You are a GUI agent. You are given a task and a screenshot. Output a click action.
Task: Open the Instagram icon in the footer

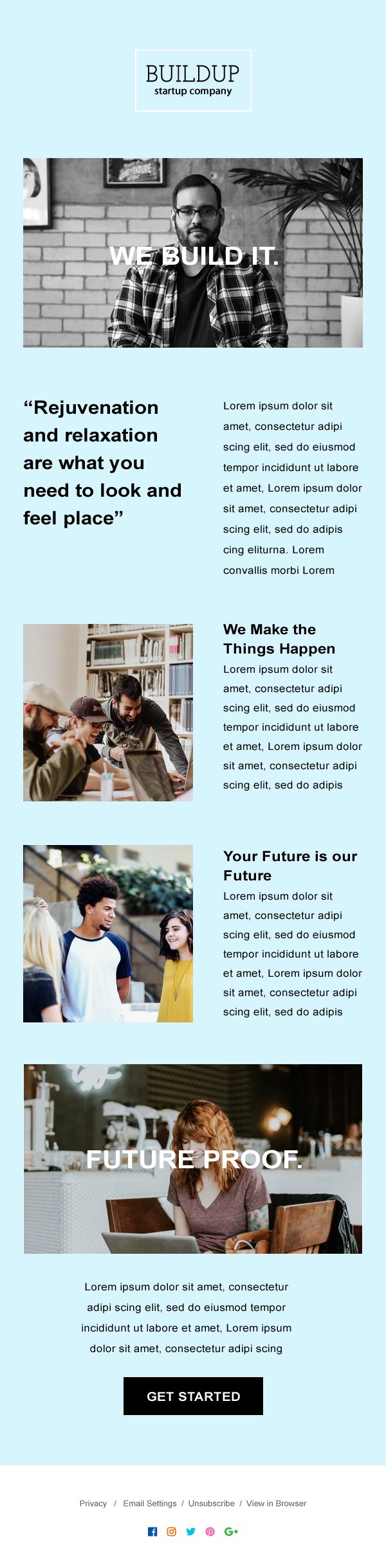point(172,1531)
